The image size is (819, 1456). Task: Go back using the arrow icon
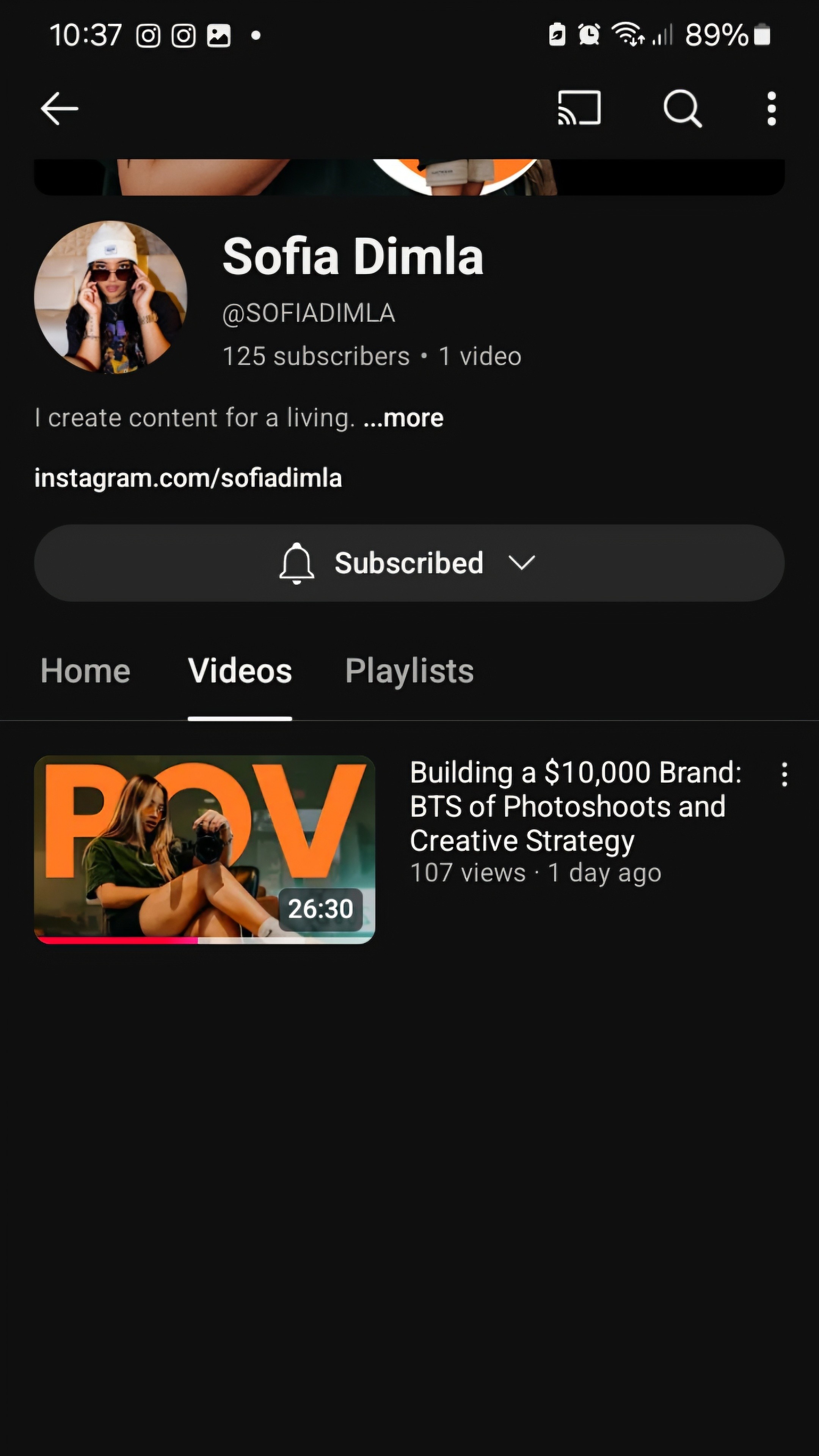pyautogui.click(x=60, y=108)
